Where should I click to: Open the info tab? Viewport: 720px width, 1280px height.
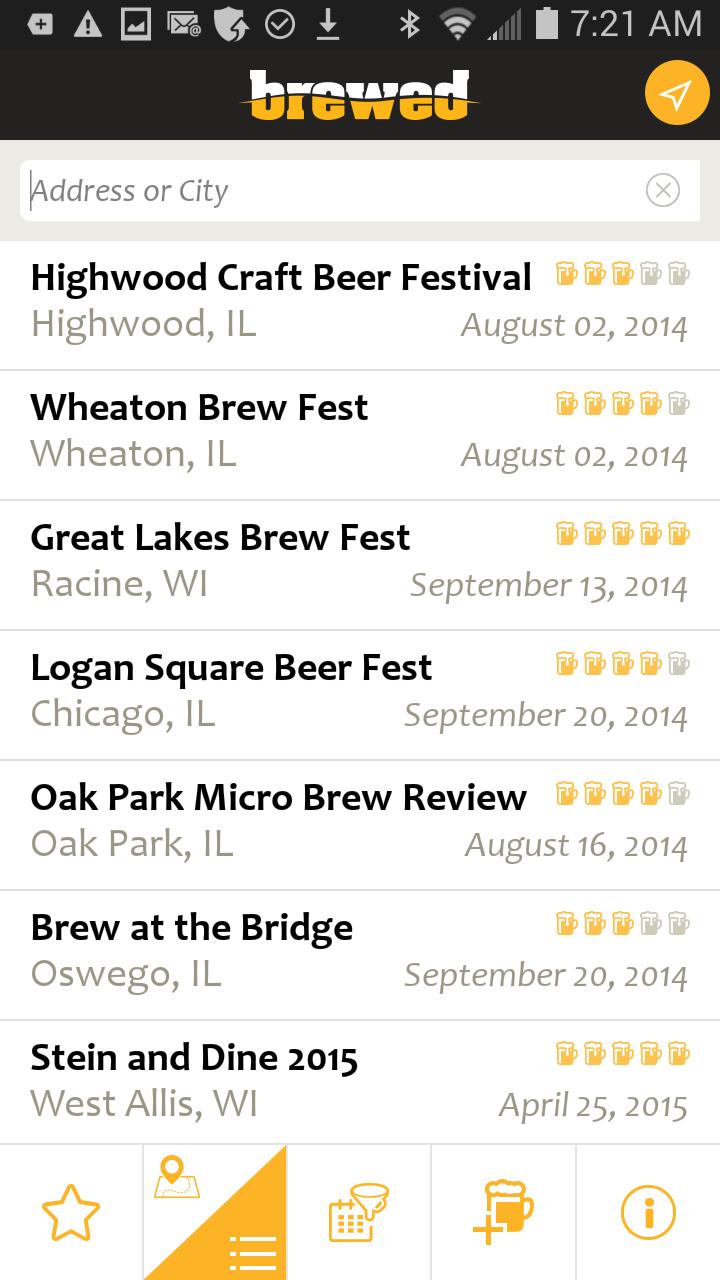click(648, 1213)
